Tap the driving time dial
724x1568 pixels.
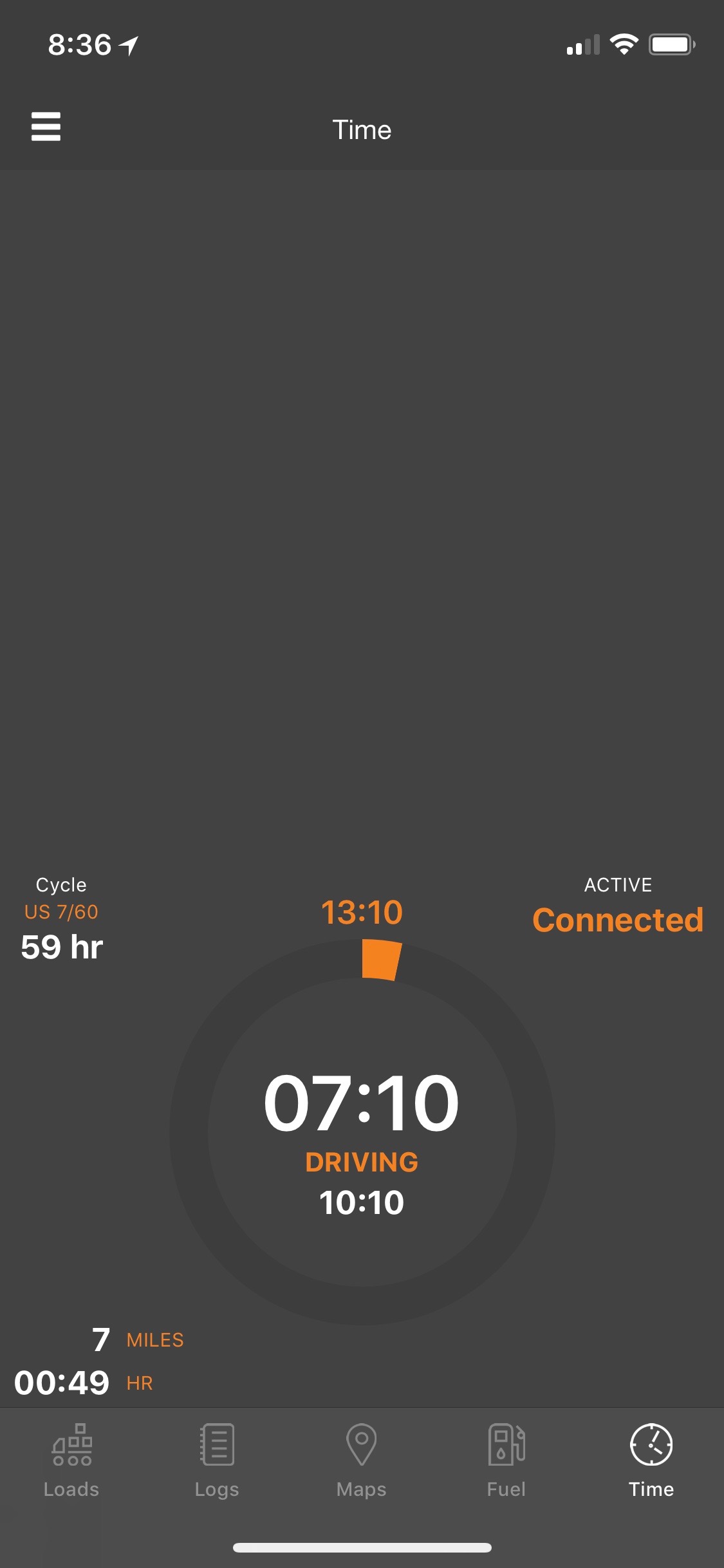(362, 1132)
